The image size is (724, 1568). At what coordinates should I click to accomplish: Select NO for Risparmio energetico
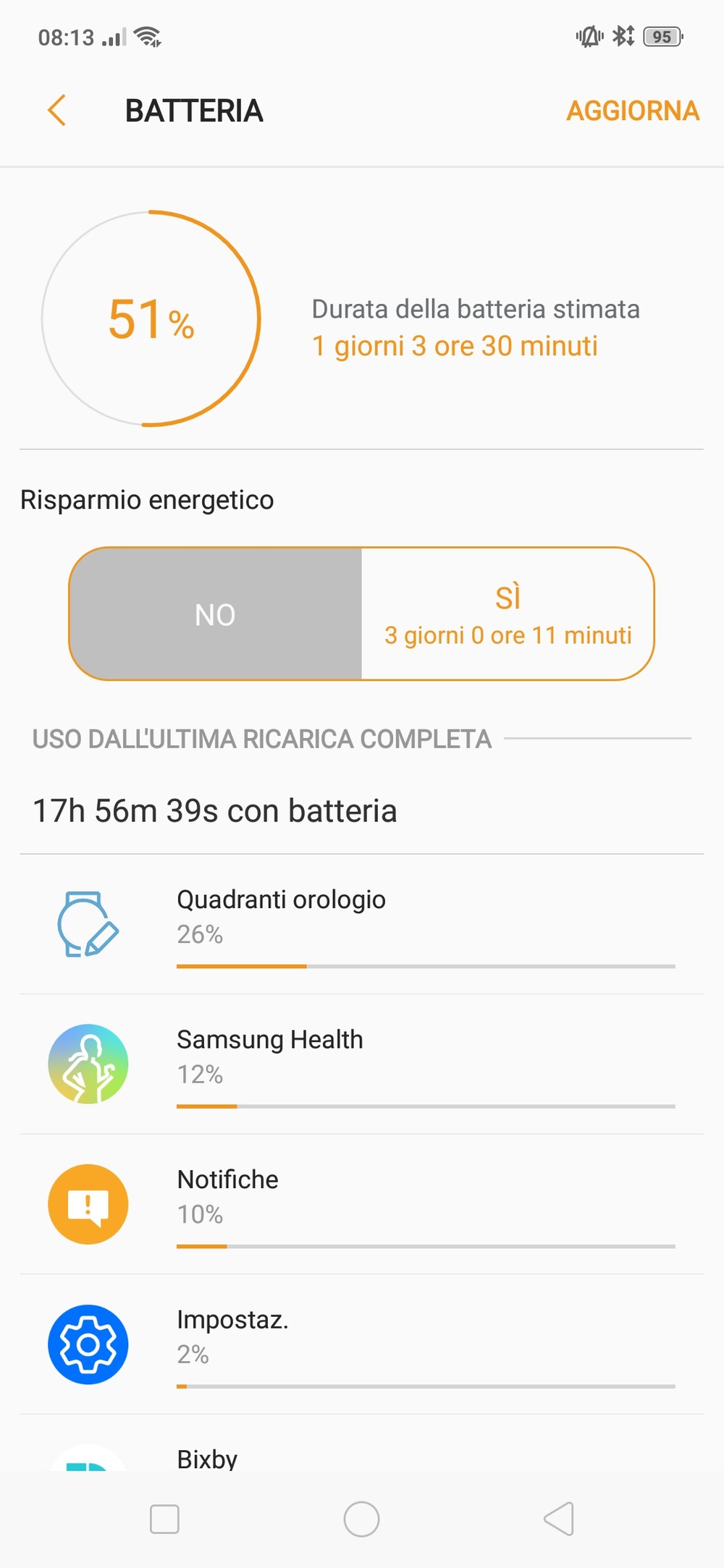tap(216, 614)
